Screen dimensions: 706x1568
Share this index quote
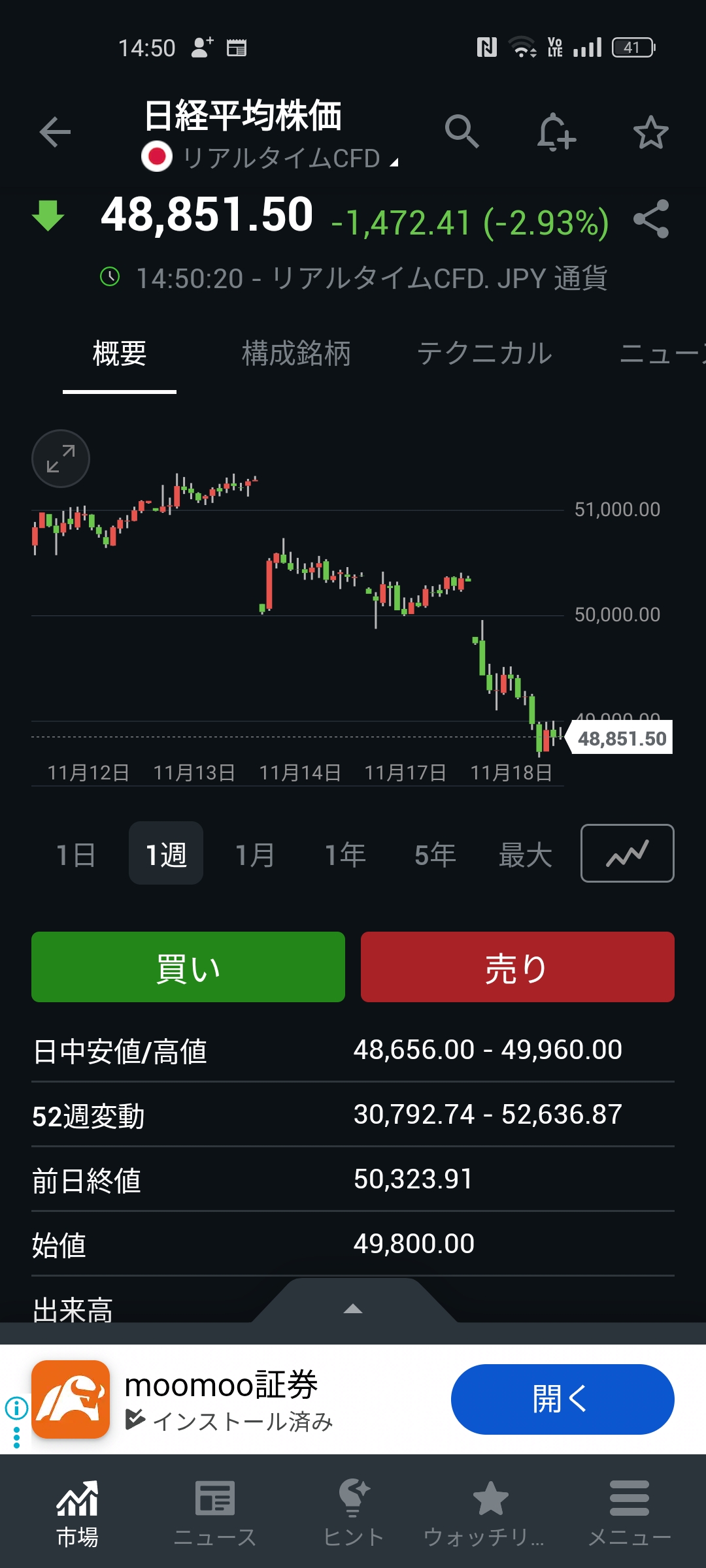click(651, 219)
